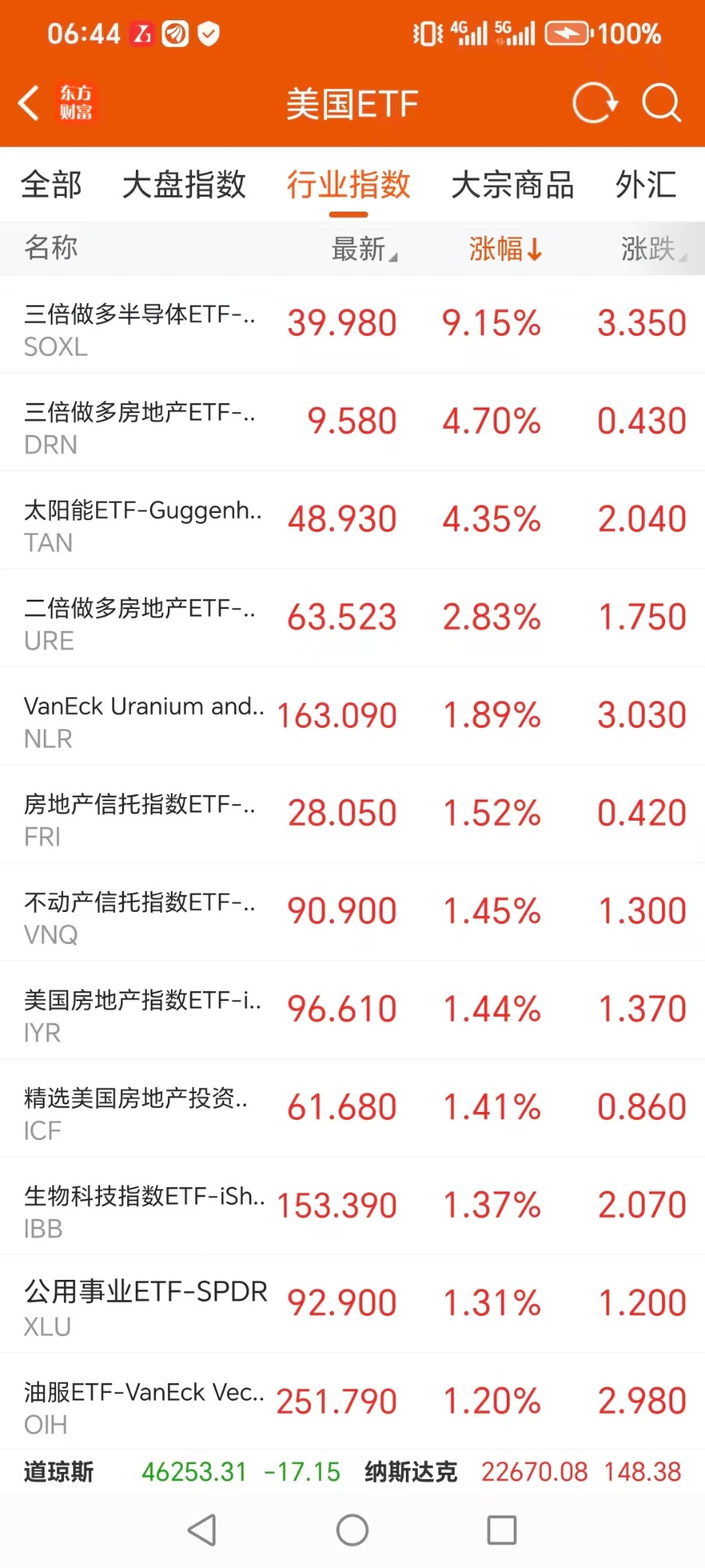Image resolution: width=705 pixels, height=1568 pixels.
Task: Tap the system home button
Action: pos(352,1530)
